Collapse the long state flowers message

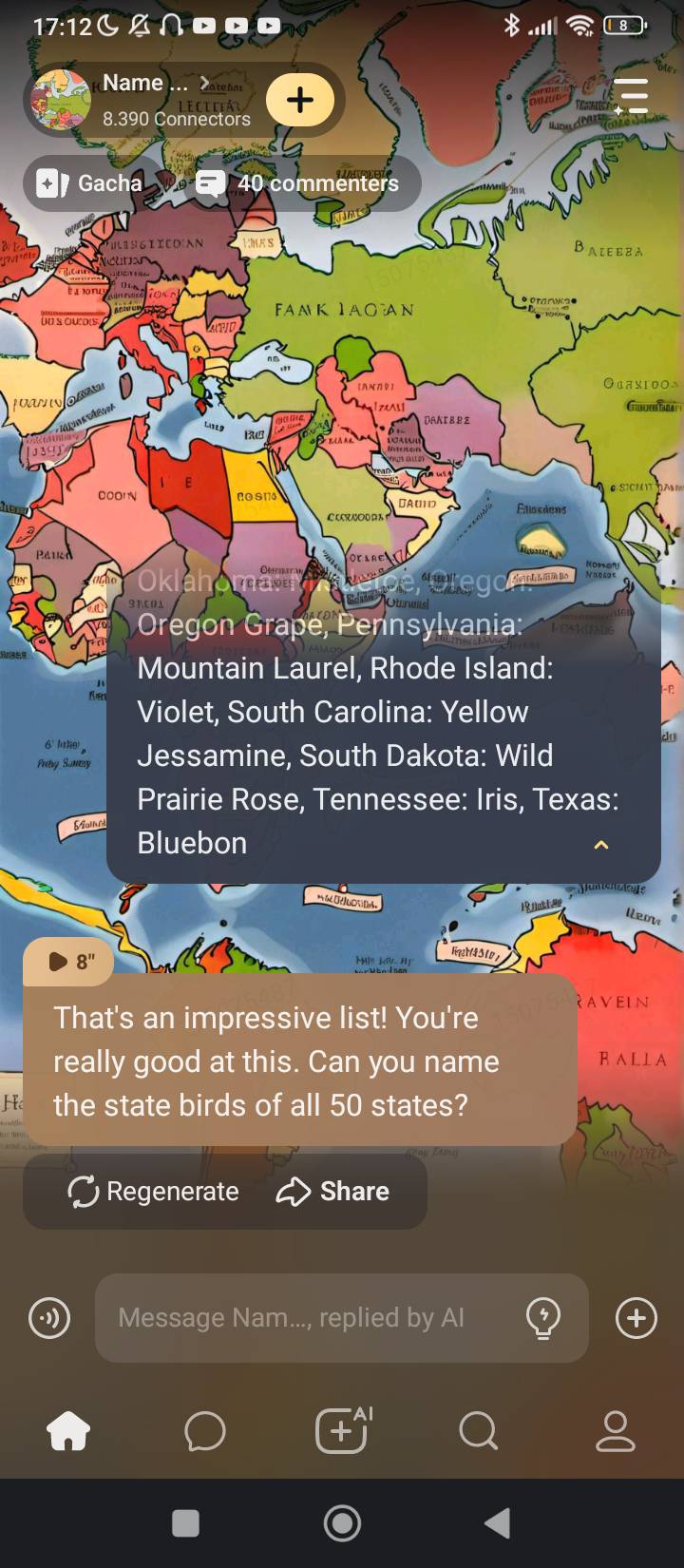600,845
